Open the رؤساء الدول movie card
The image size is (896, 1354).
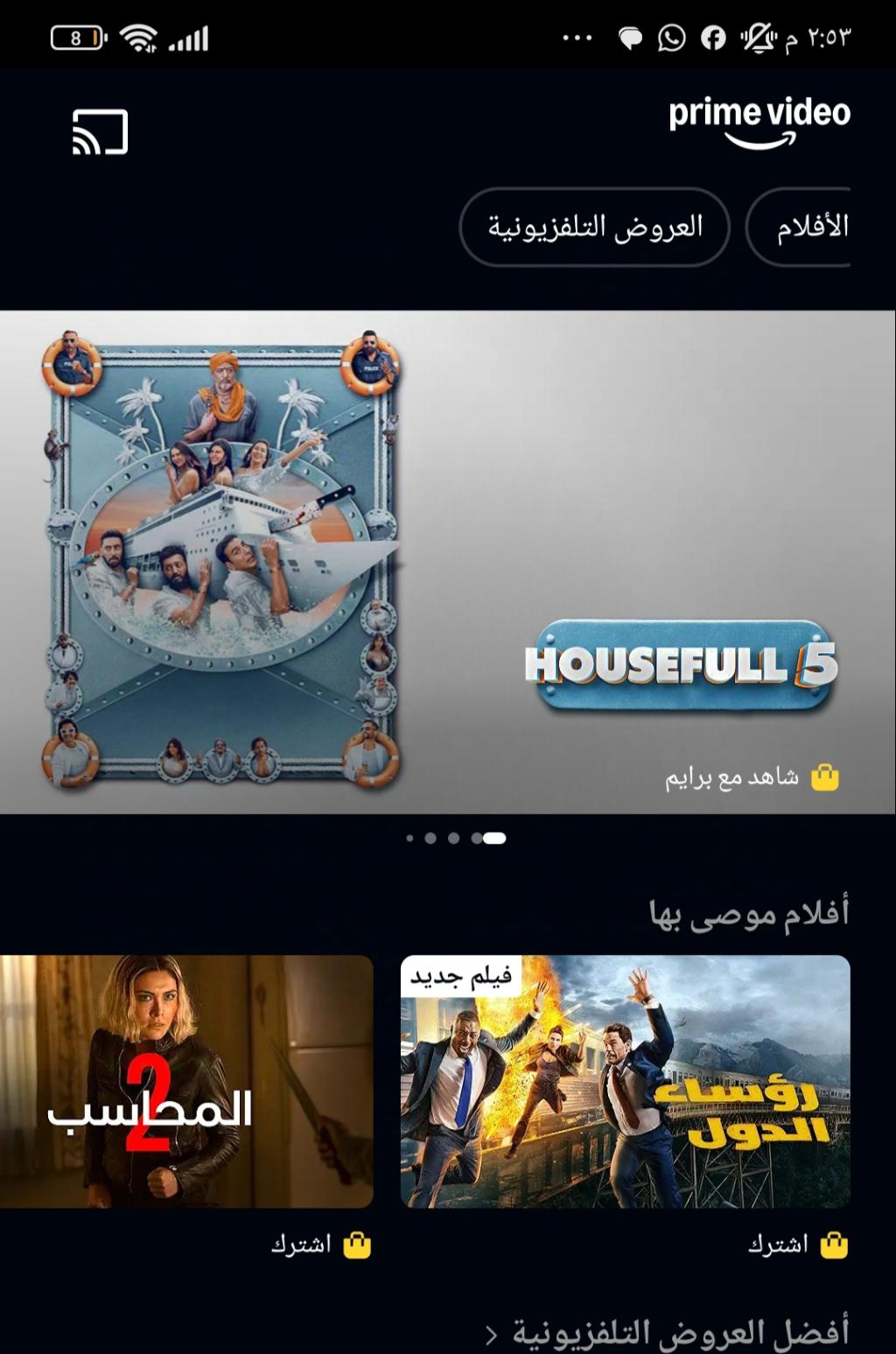pyautogui.click(x=625, y=1081)
